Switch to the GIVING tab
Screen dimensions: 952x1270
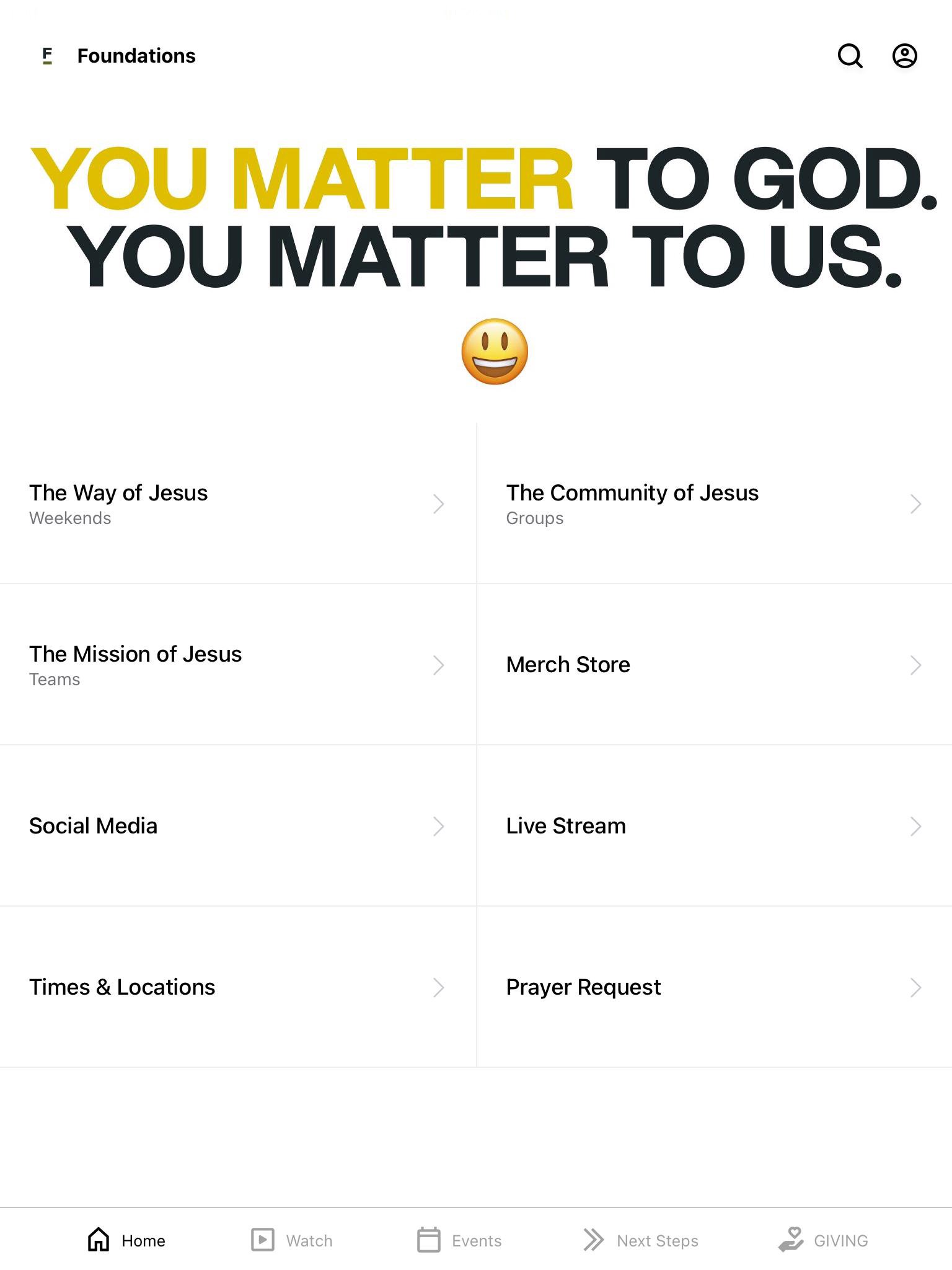click(x=823, y=1240)
